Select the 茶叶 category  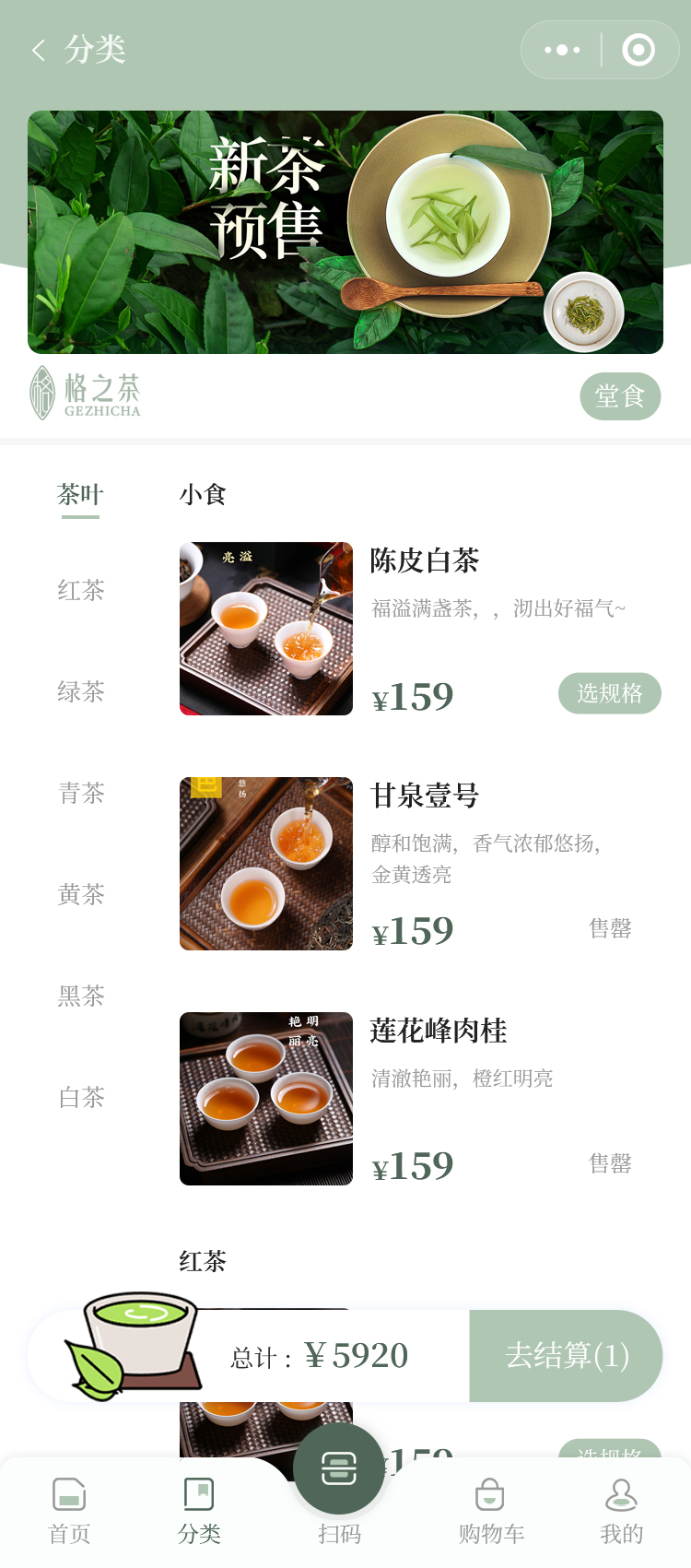[80, 495]
